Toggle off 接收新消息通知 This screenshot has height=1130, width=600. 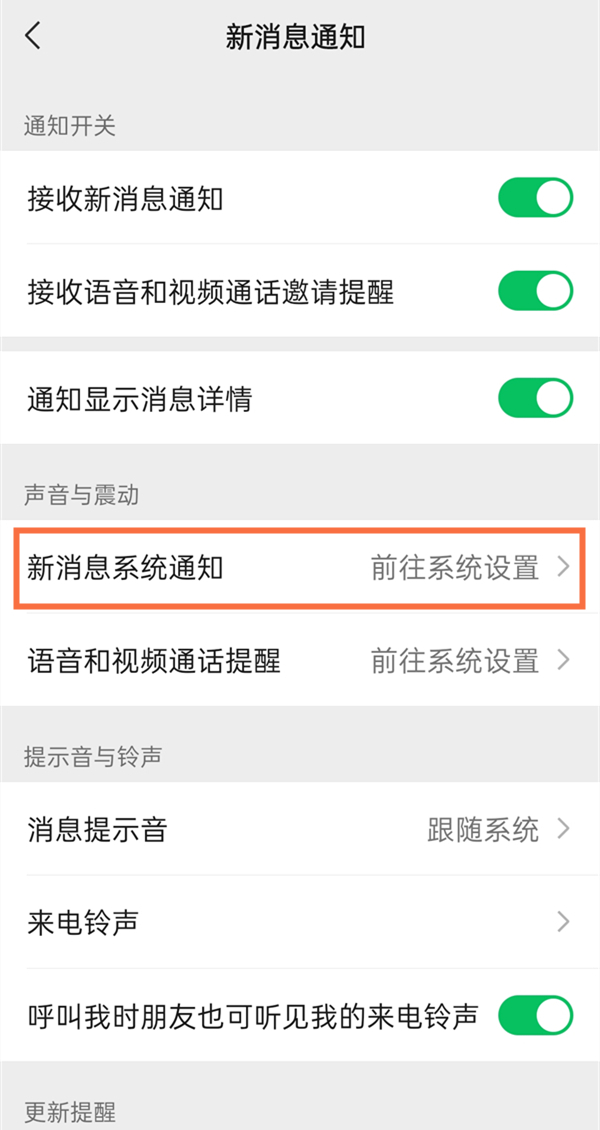[x=535, y=198]
